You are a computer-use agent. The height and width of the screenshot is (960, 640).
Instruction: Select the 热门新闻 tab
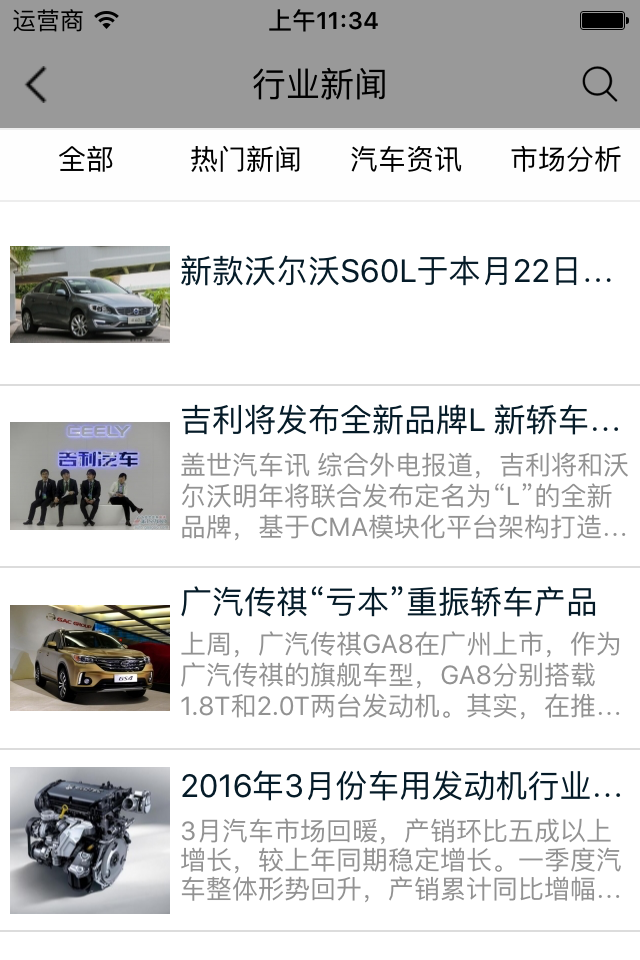[x=245, y=159]
